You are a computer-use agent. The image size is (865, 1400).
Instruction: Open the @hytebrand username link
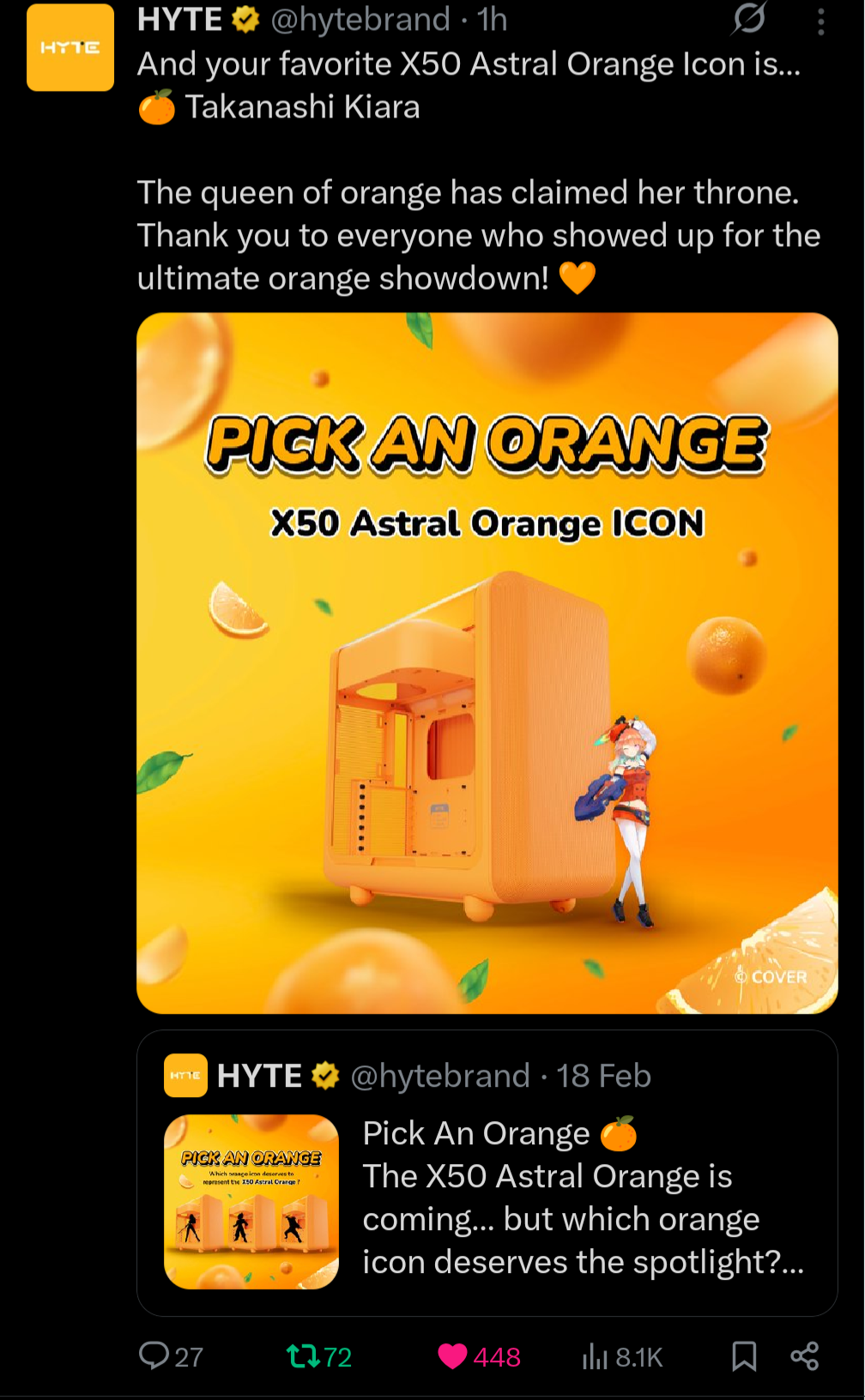pyautogui.click(x=360, y=19)
